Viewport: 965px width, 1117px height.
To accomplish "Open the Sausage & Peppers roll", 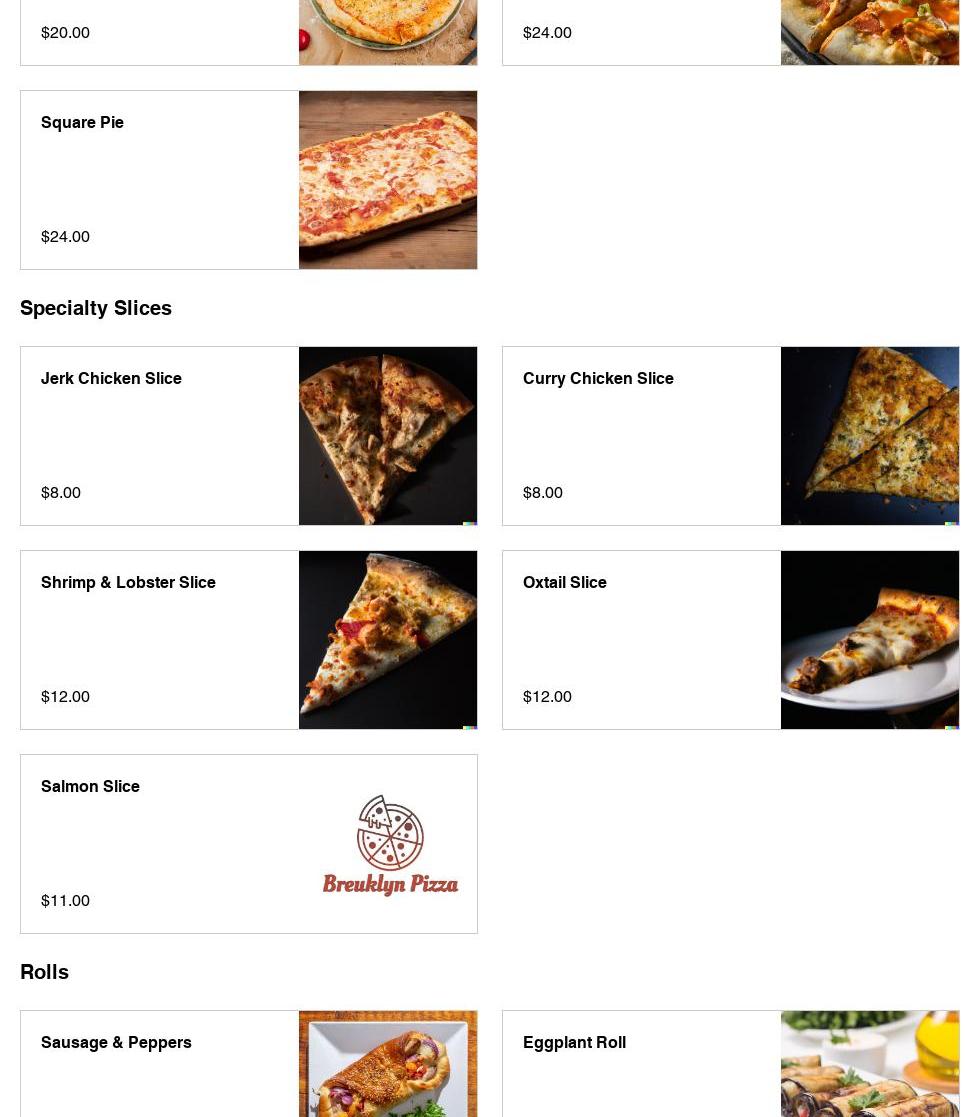I will 248,1064.
